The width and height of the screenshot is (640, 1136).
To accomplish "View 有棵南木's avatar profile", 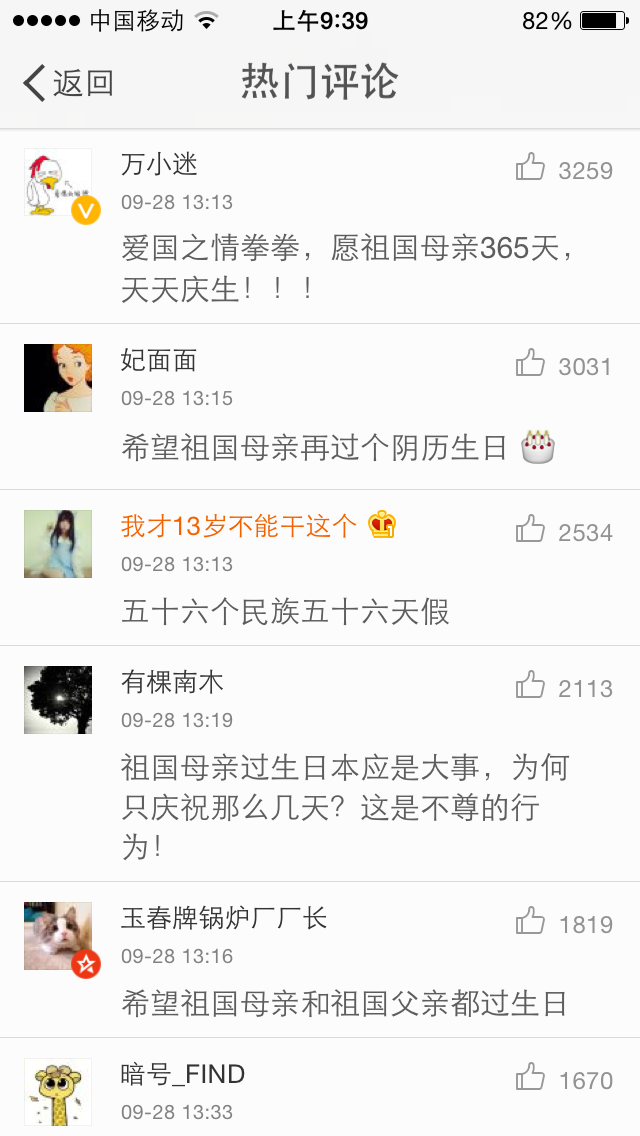I will pos(58,700).
